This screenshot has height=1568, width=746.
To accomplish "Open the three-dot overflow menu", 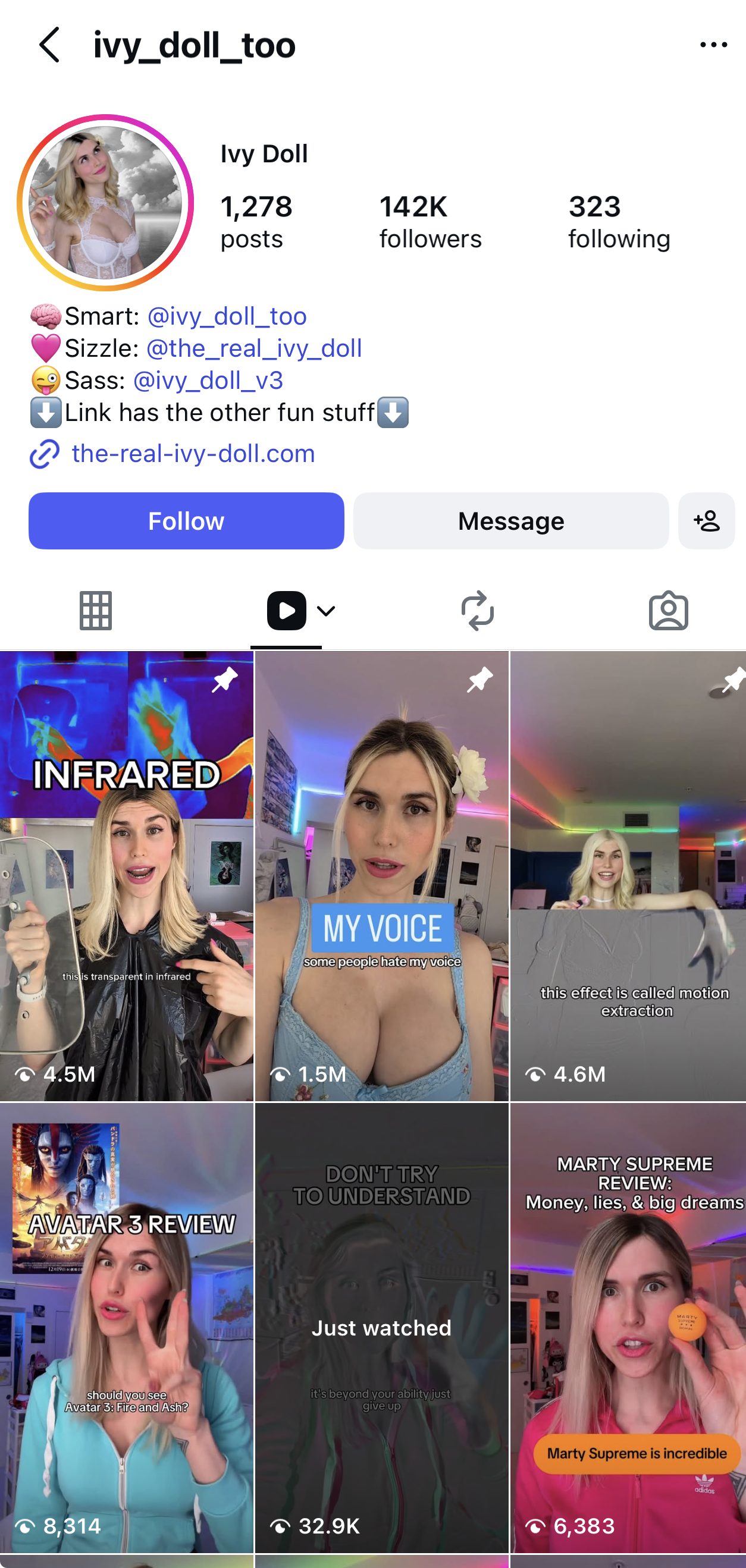I will [713, 45].
